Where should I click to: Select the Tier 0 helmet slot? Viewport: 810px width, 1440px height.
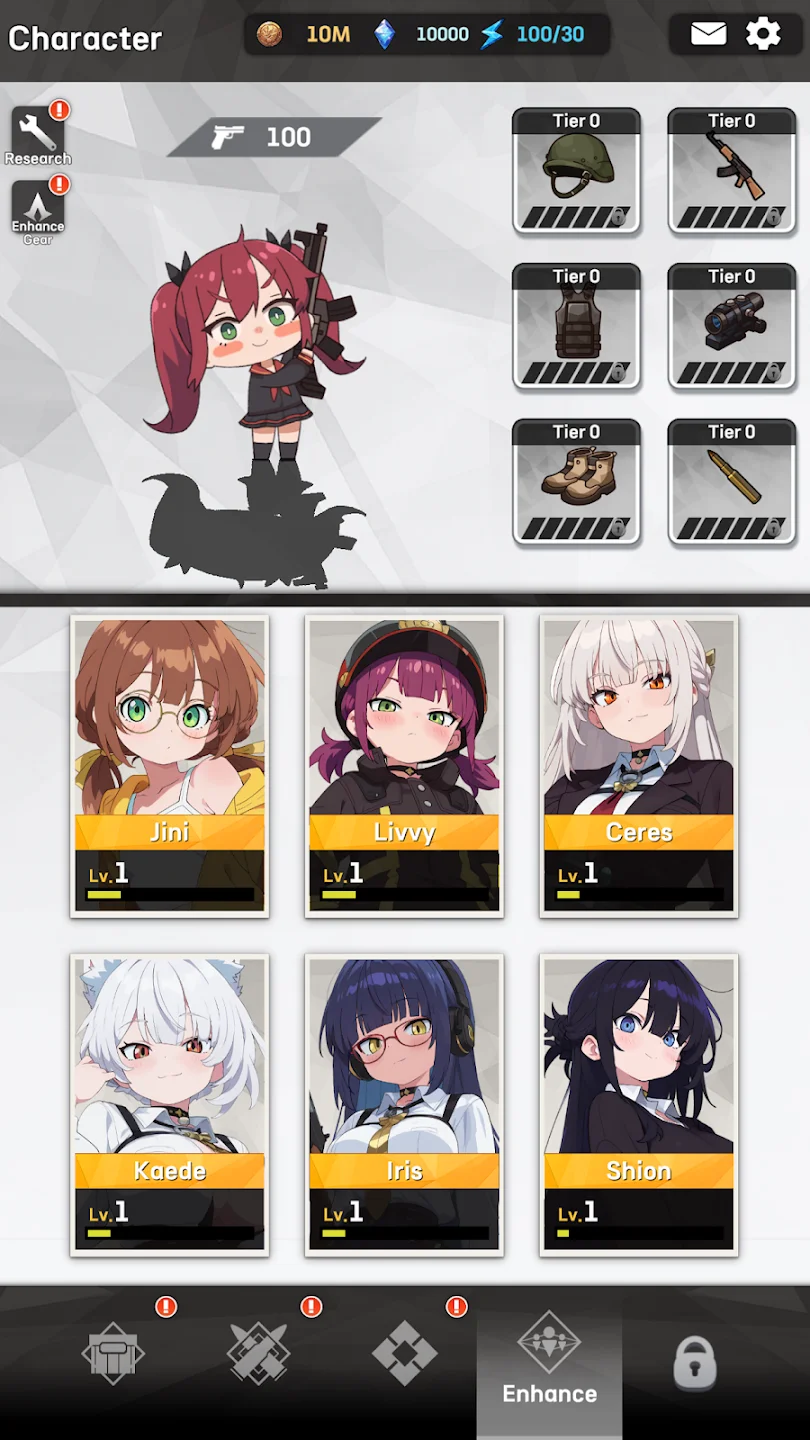coord(577,171)
